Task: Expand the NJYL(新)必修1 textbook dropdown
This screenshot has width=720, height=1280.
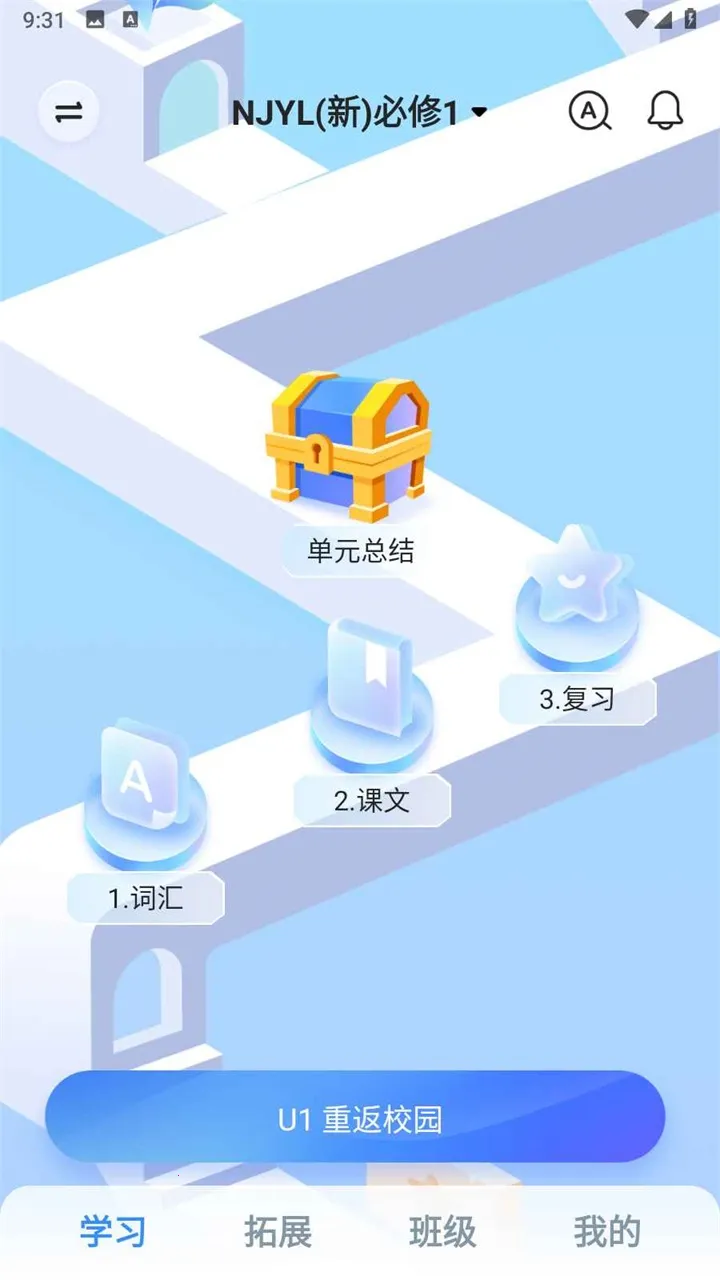Action: (x=359, y=113)
